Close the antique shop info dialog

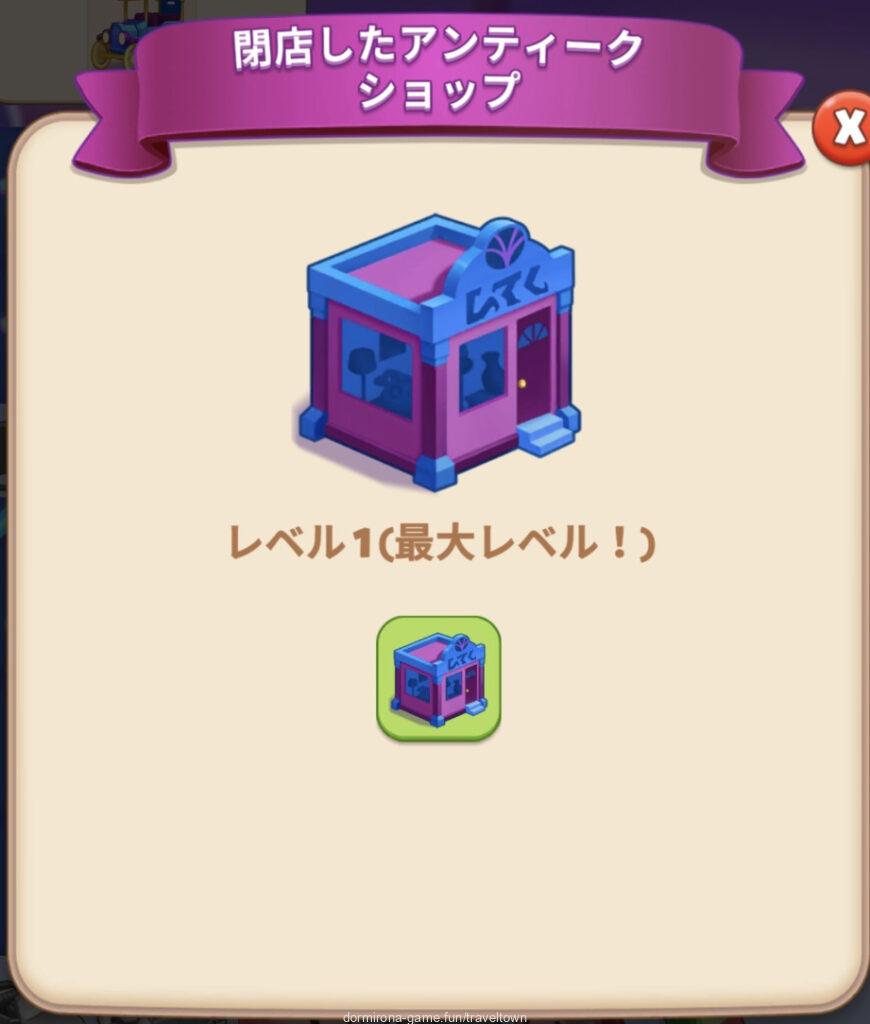845,127
